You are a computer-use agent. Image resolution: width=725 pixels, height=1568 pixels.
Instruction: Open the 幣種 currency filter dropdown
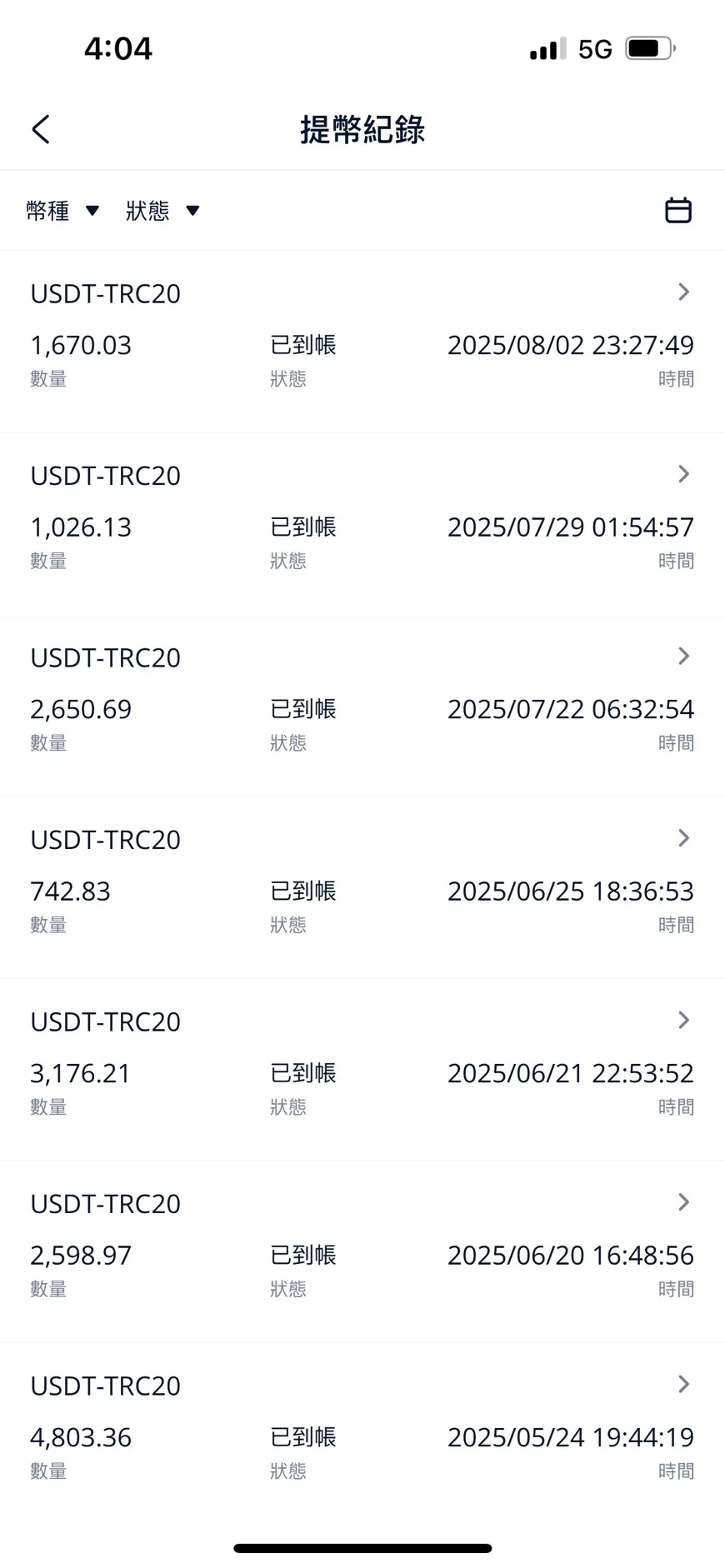click(62, 210)
